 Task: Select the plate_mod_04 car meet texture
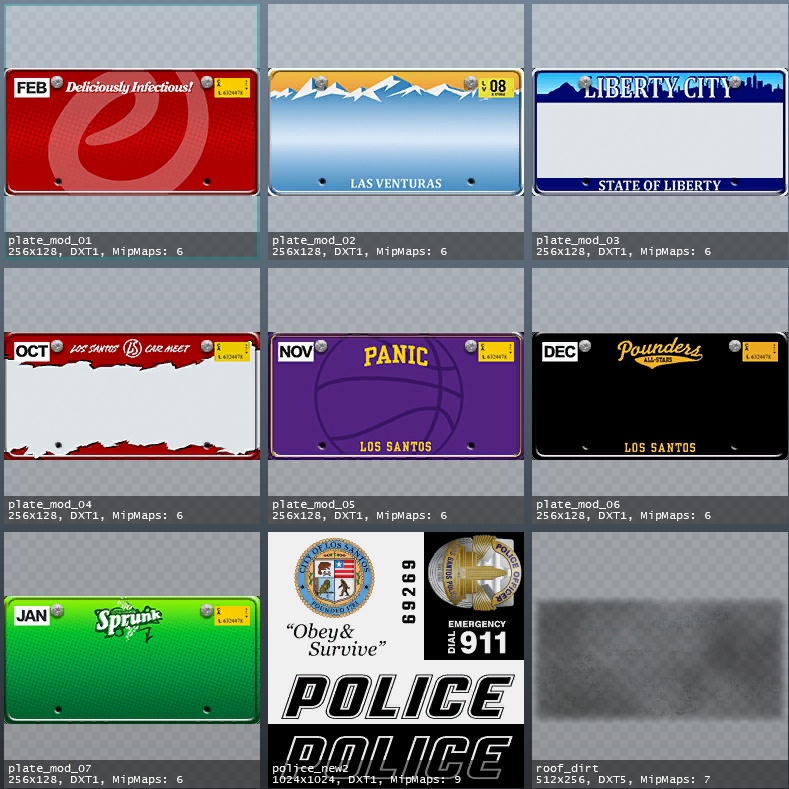tap(132, 396)
